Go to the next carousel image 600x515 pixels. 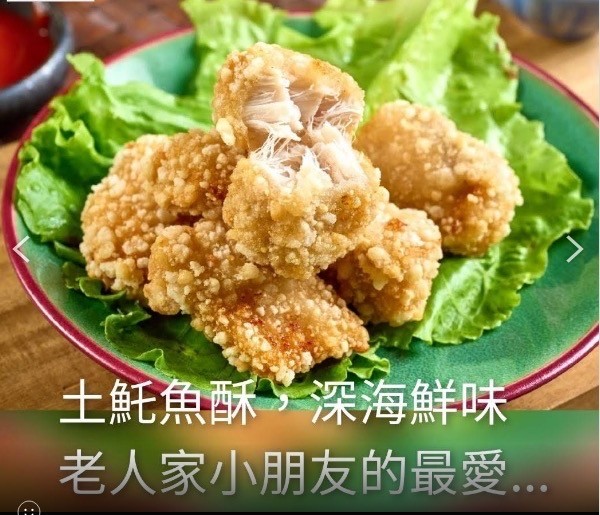tap(574, 249)
